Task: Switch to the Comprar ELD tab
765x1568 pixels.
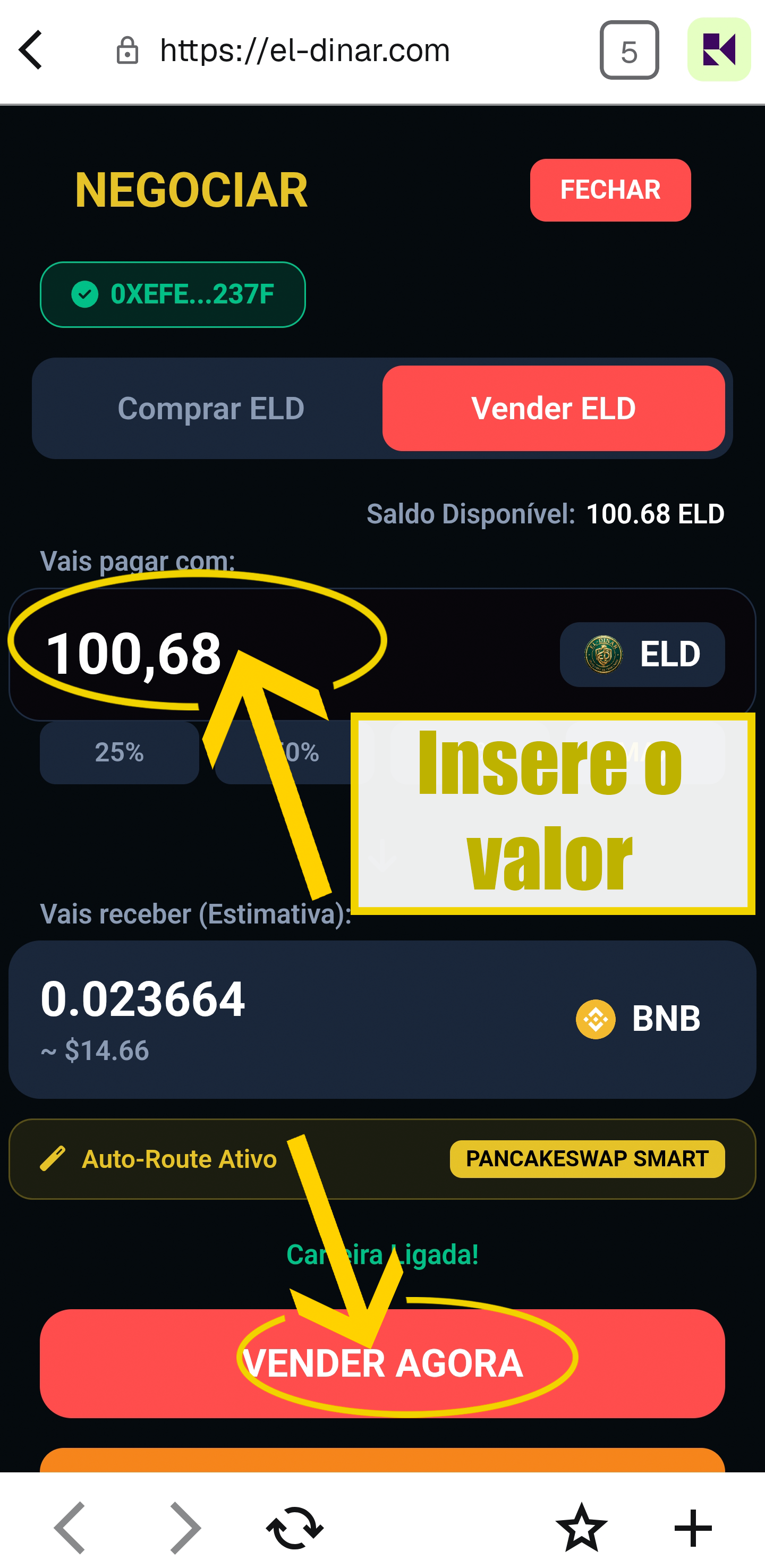Action: point(210,409)
